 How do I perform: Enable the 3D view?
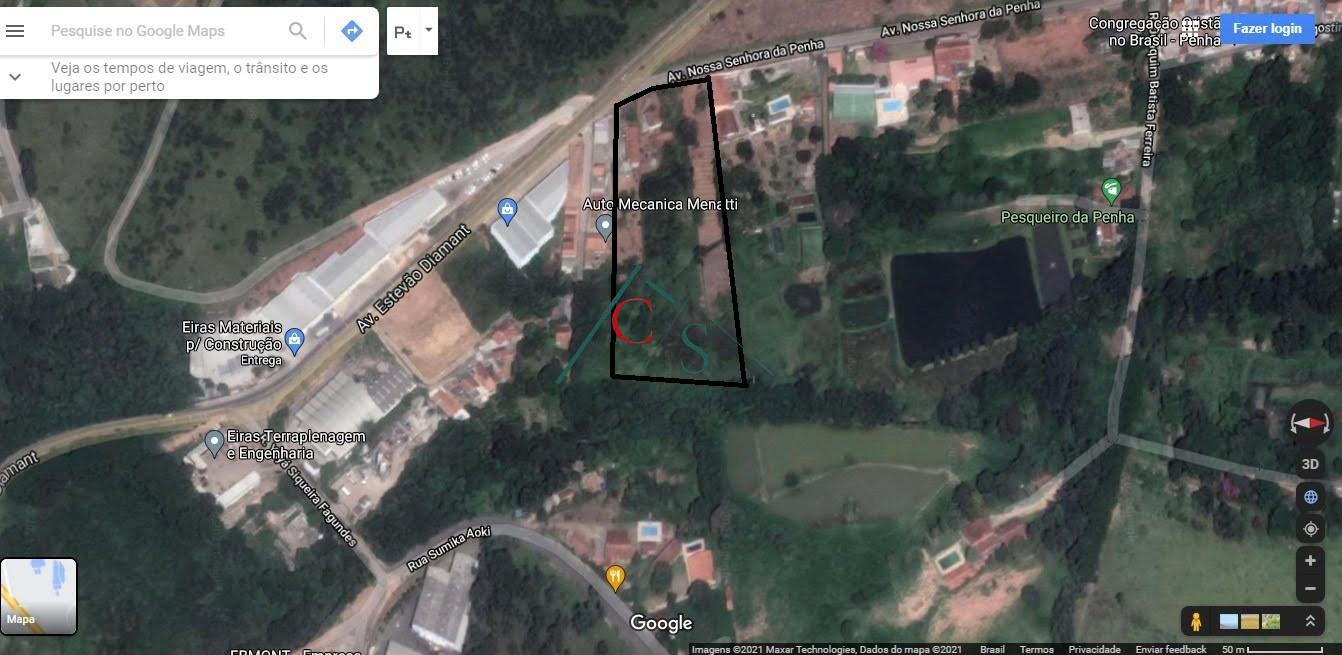pyautogui.click(x=1310, y=465)
